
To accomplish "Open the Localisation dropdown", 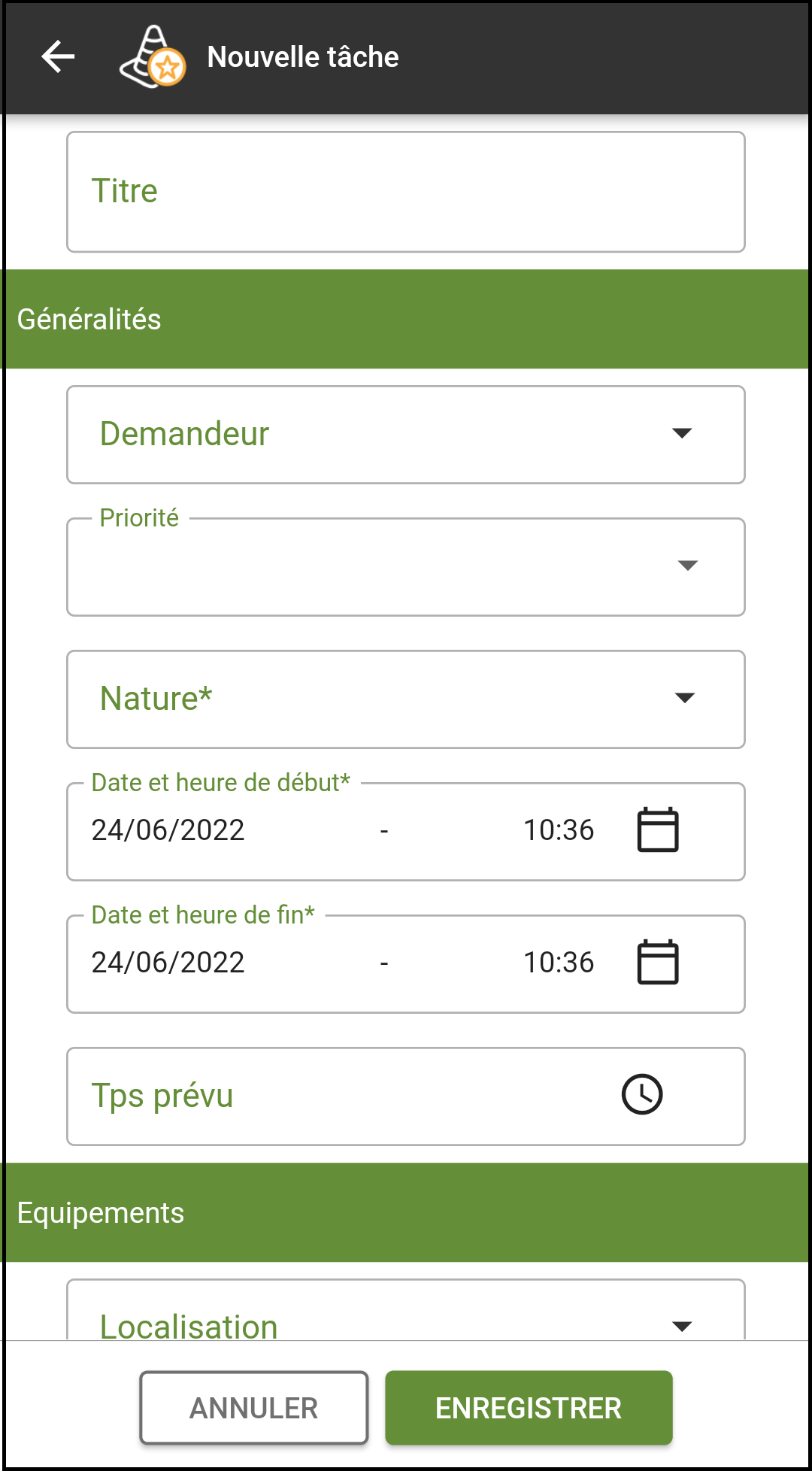I will 406,1310.
